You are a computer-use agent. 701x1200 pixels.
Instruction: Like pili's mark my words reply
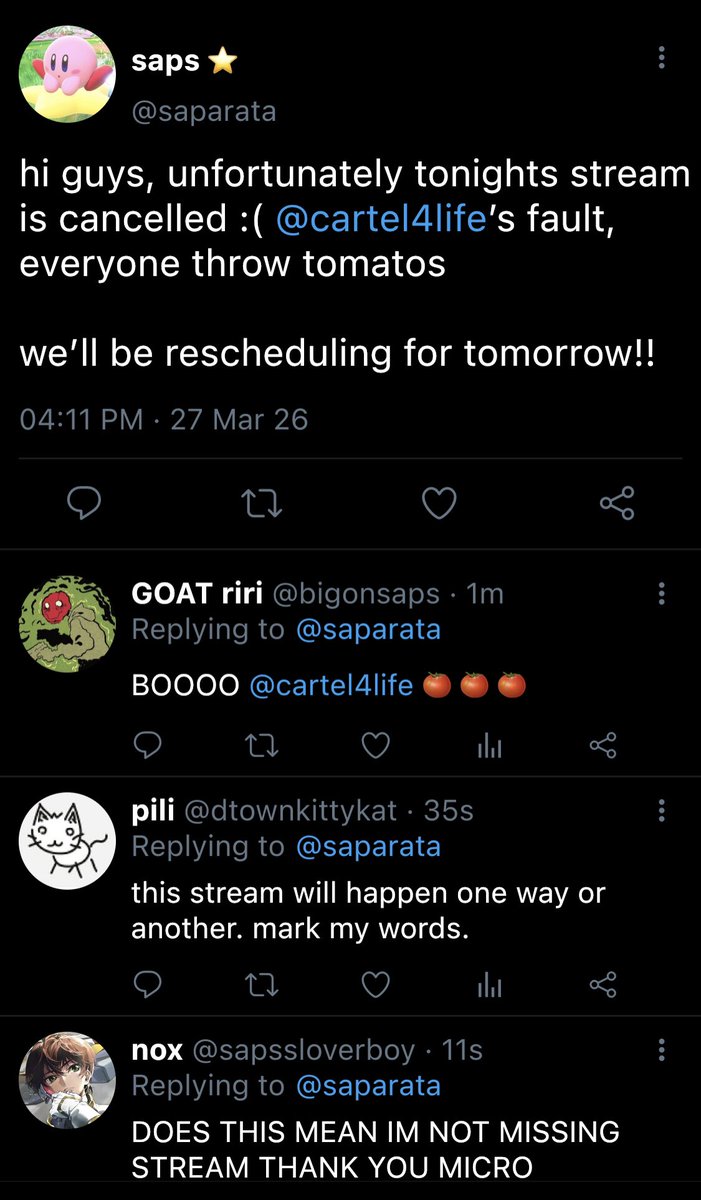click(375, 987)
